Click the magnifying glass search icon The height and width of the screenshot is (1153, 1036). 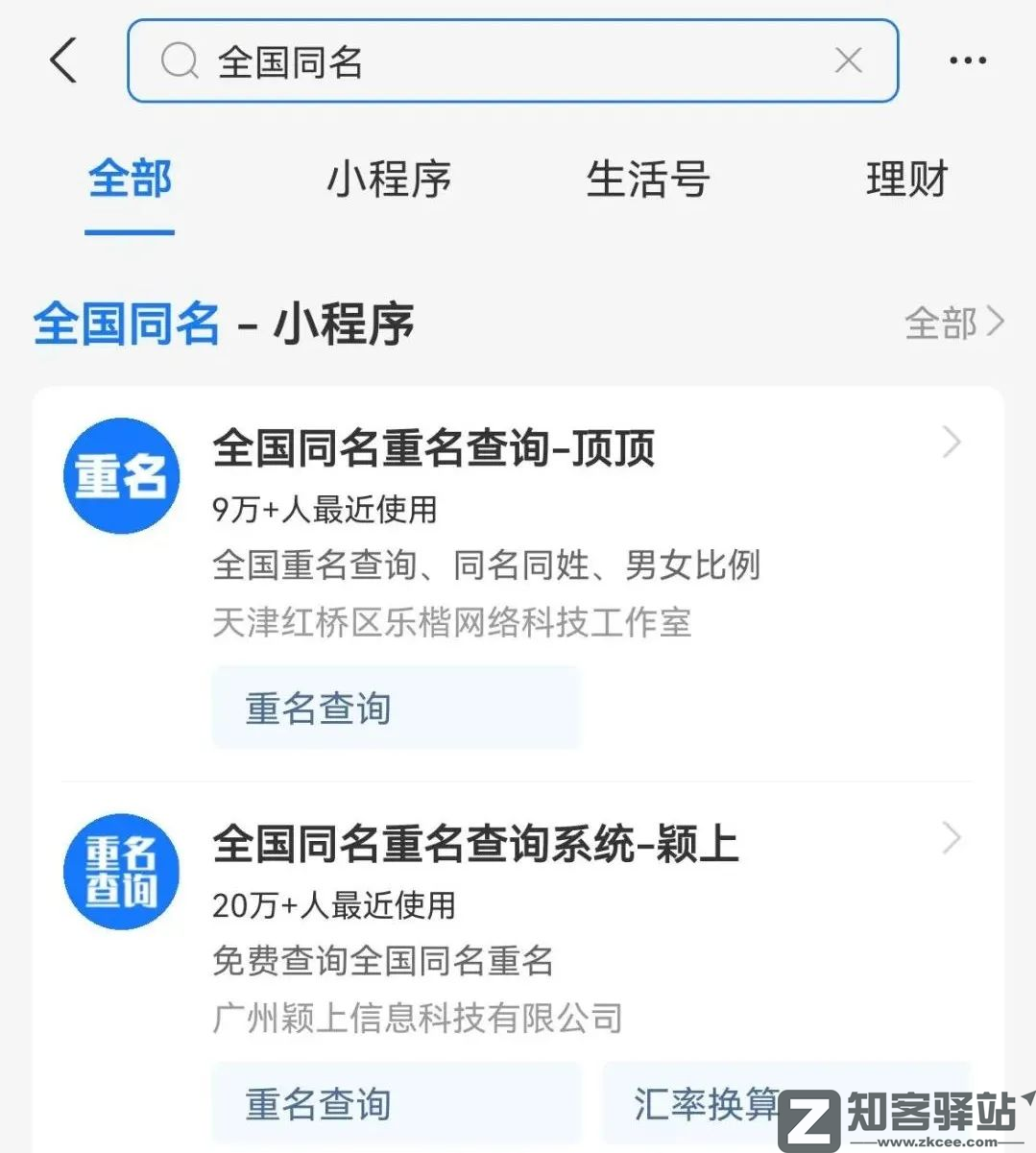click(x=178, y=60)
